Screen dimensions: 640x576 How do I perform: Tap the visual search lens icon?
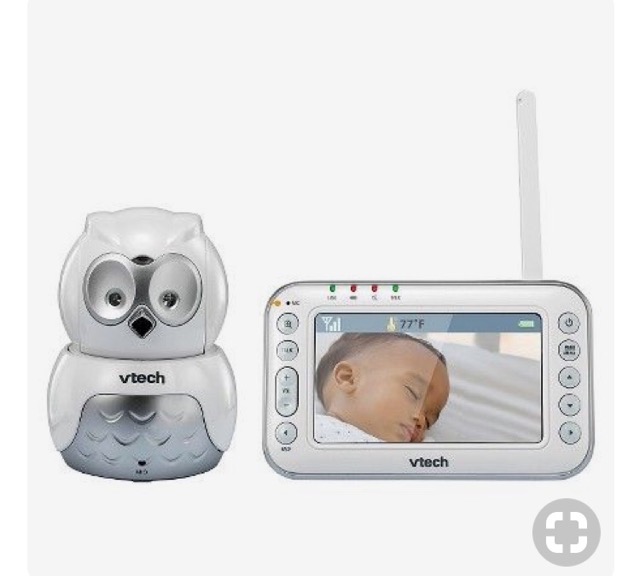coord(566,531)
